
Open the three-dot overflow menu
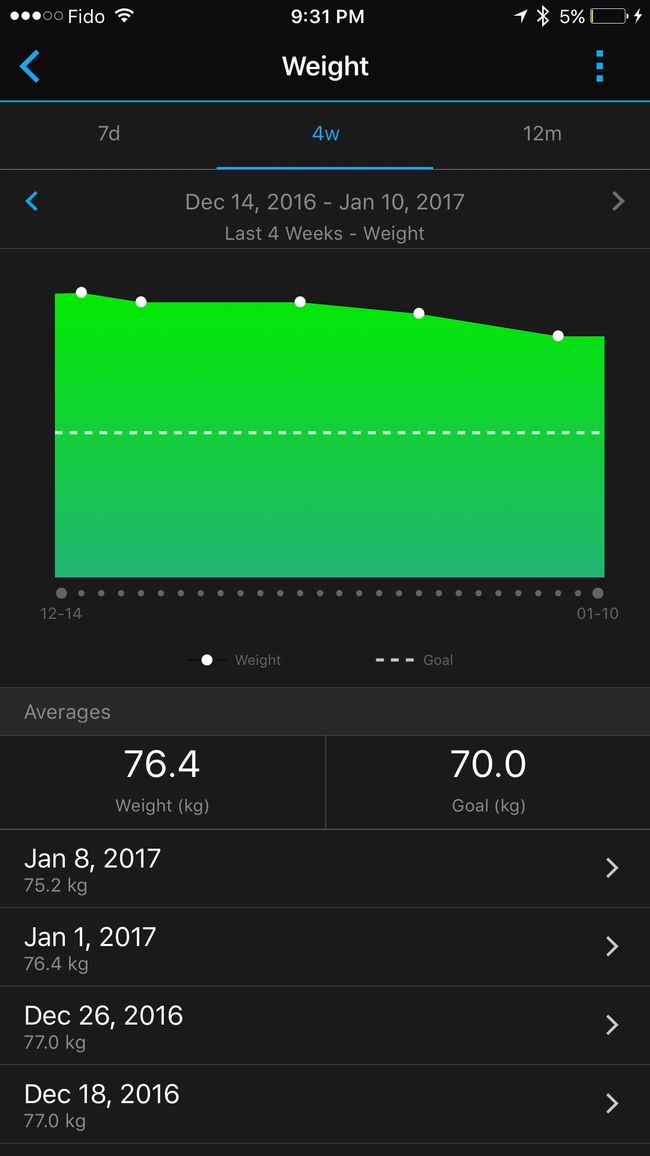(599, 66)
